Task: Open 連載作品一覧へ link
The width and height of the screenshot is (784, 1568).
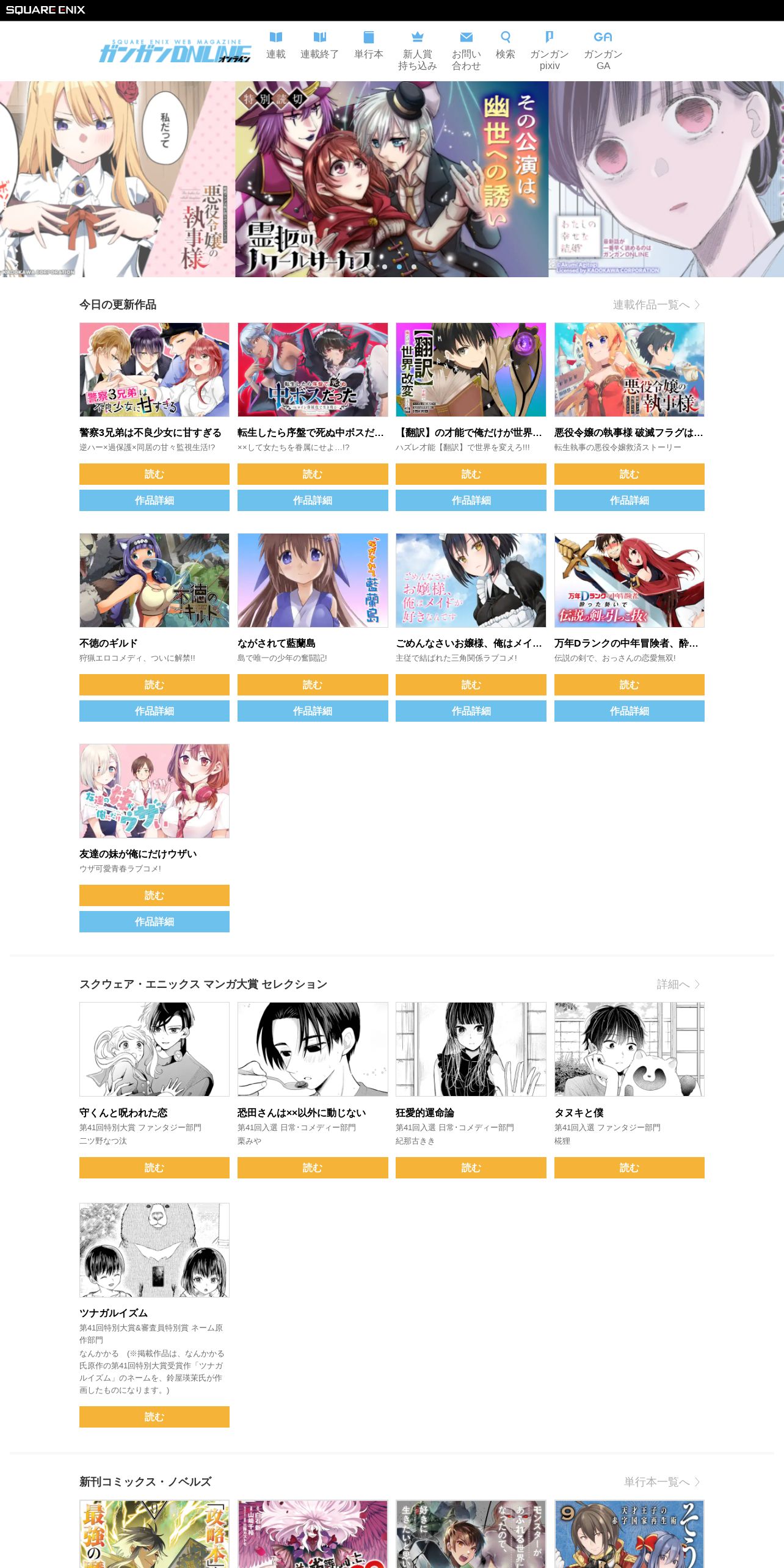Action: 656,305
